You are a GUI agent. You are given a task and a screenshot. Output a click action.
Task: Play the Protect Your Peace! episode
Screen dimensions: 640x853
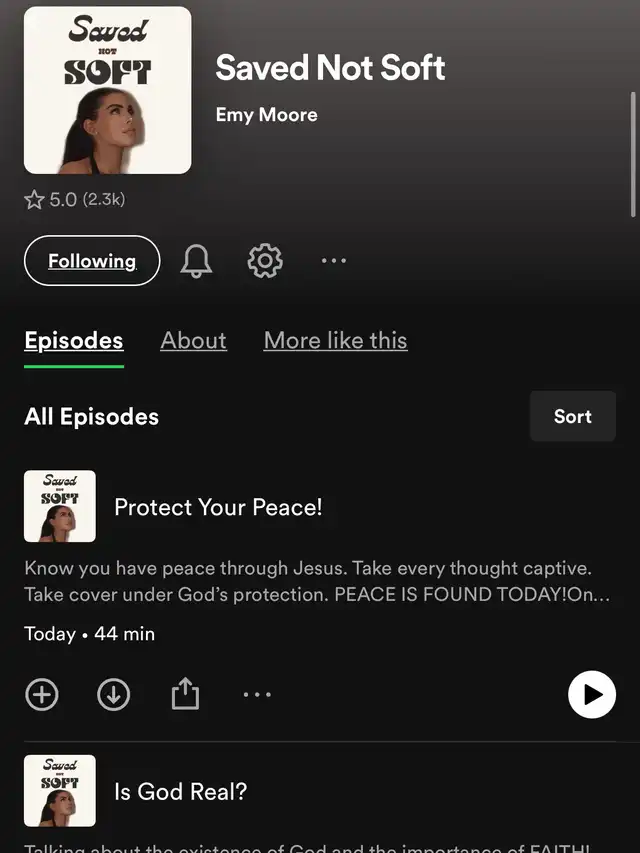(x=591, y=694)
